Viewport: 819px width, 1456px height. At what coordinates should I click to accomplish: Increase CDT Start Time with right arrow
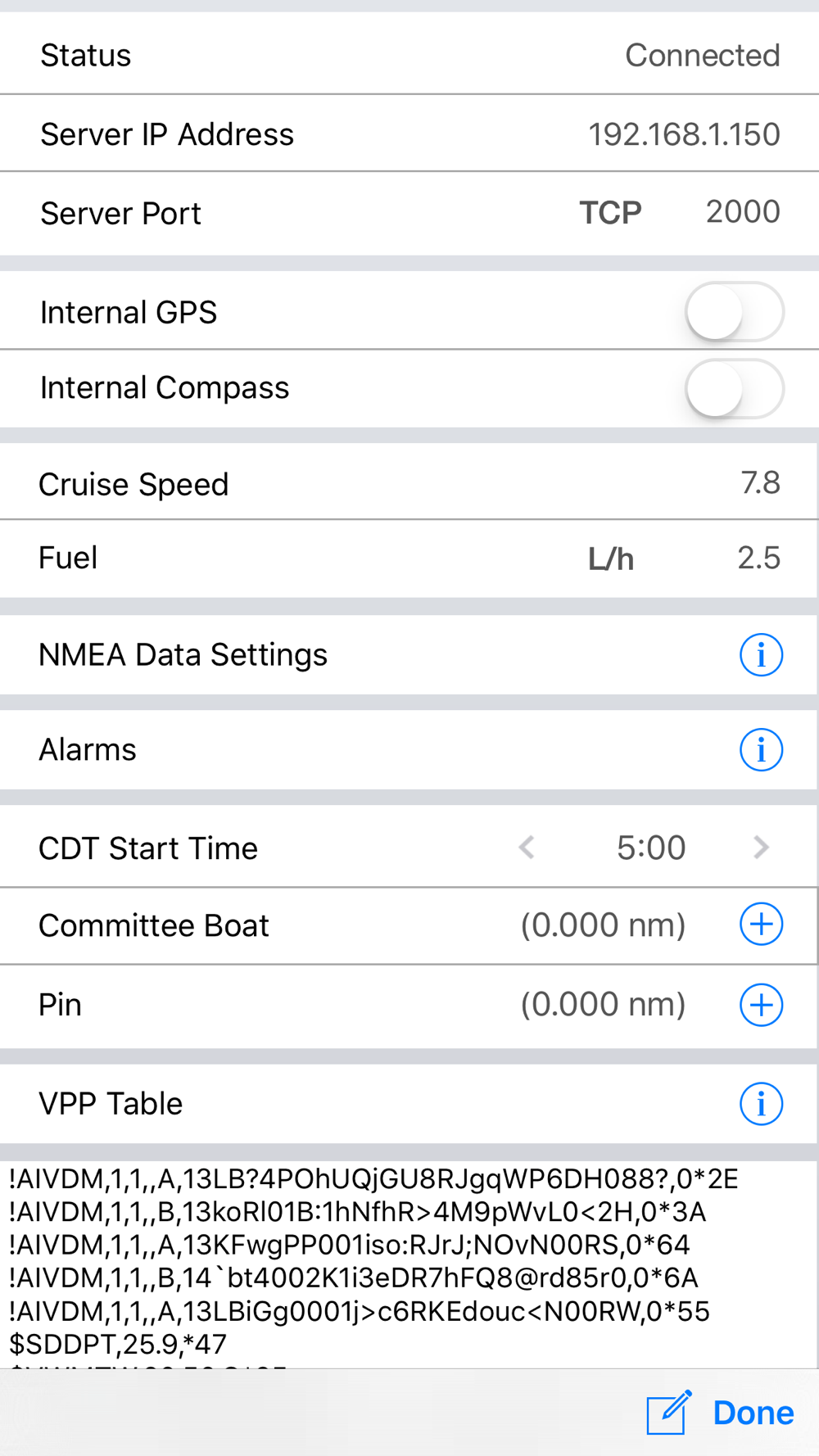(762, 848)
